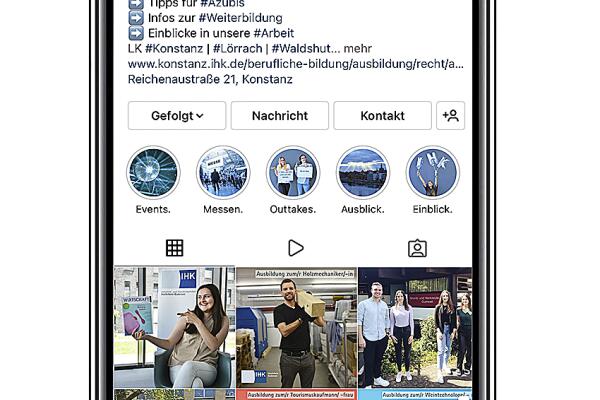600x400 pixels.
Task: Tap the Kontakt button
Action: click(382, 116)
